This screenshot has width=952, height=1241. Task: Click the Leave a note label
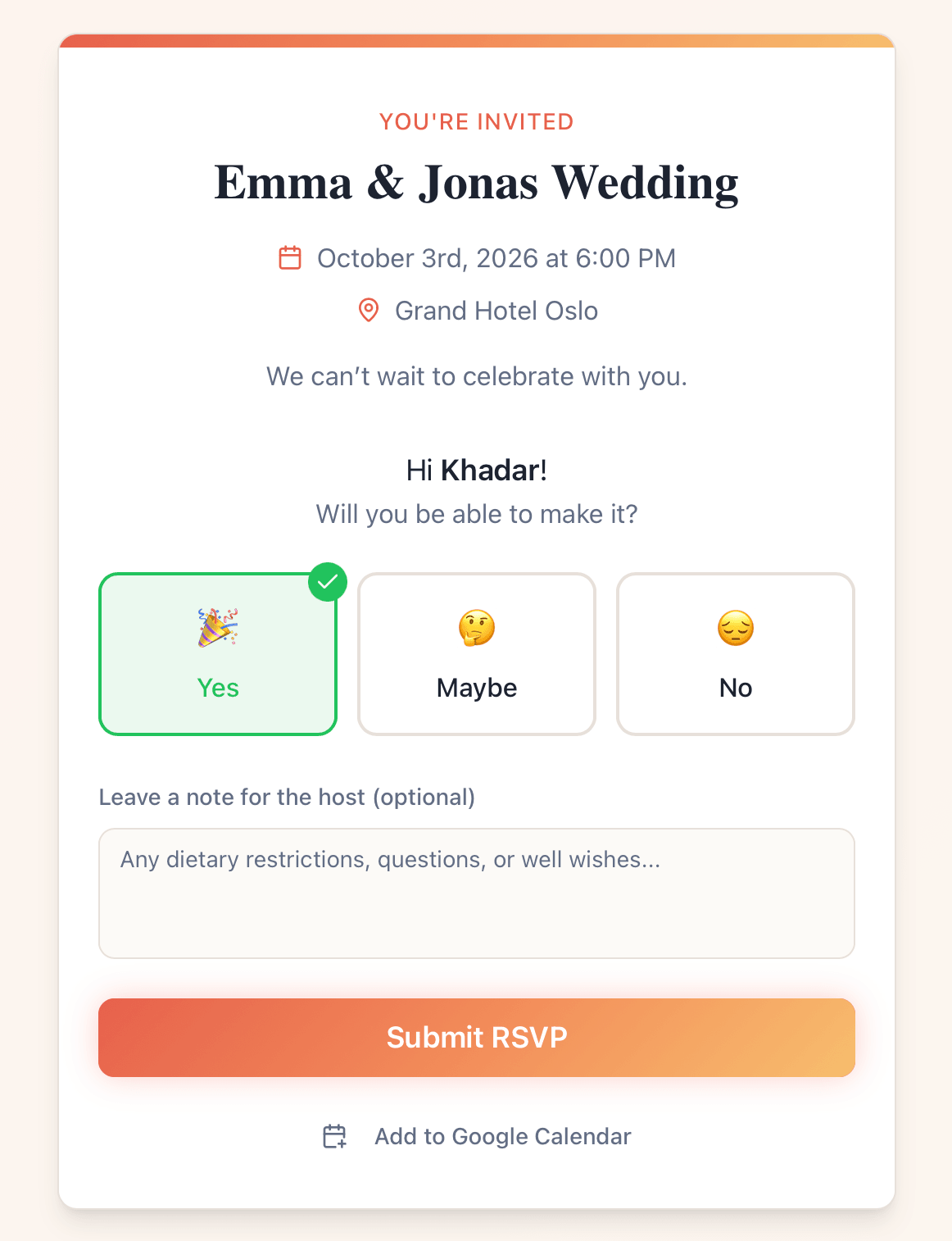pos(287,797)
